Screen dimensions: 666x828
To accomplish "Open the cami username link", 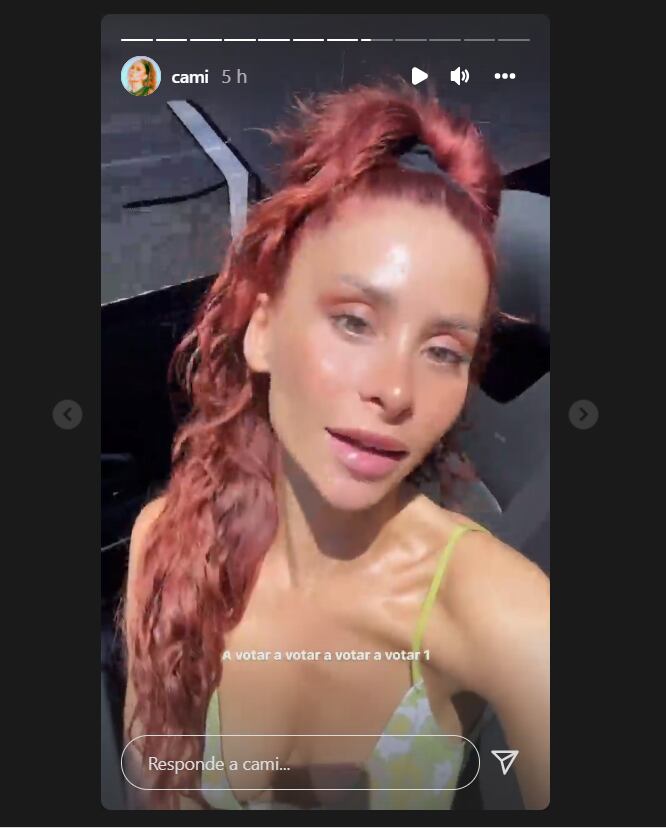I will [x=190, y=76].
